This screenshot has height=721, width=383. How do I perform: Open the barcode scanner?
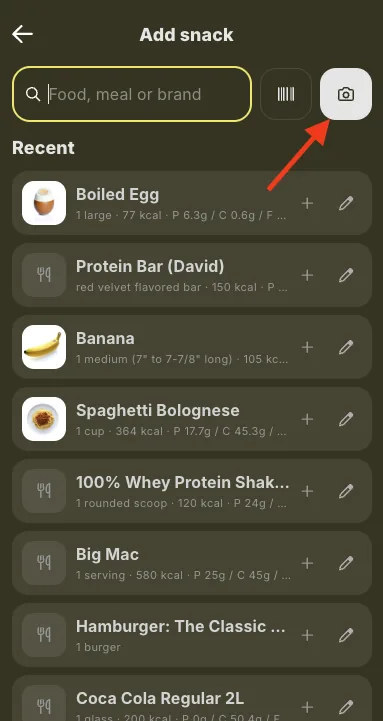click(286, 94)
